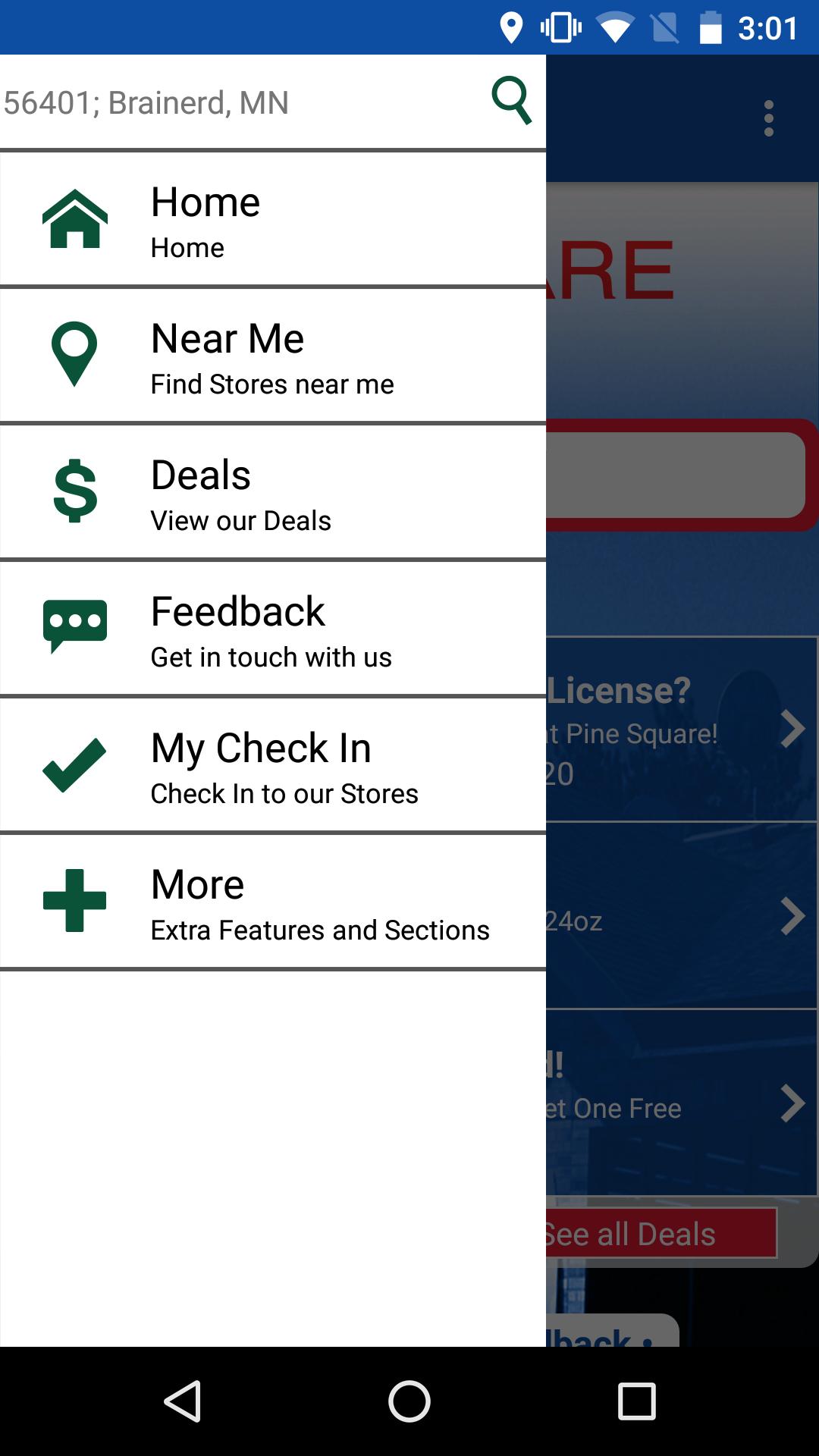Screen dimensions: 819x1456
Task: Select the Feedback speech bubble icon
Action: pyautogui.click(x=73, y=625)
